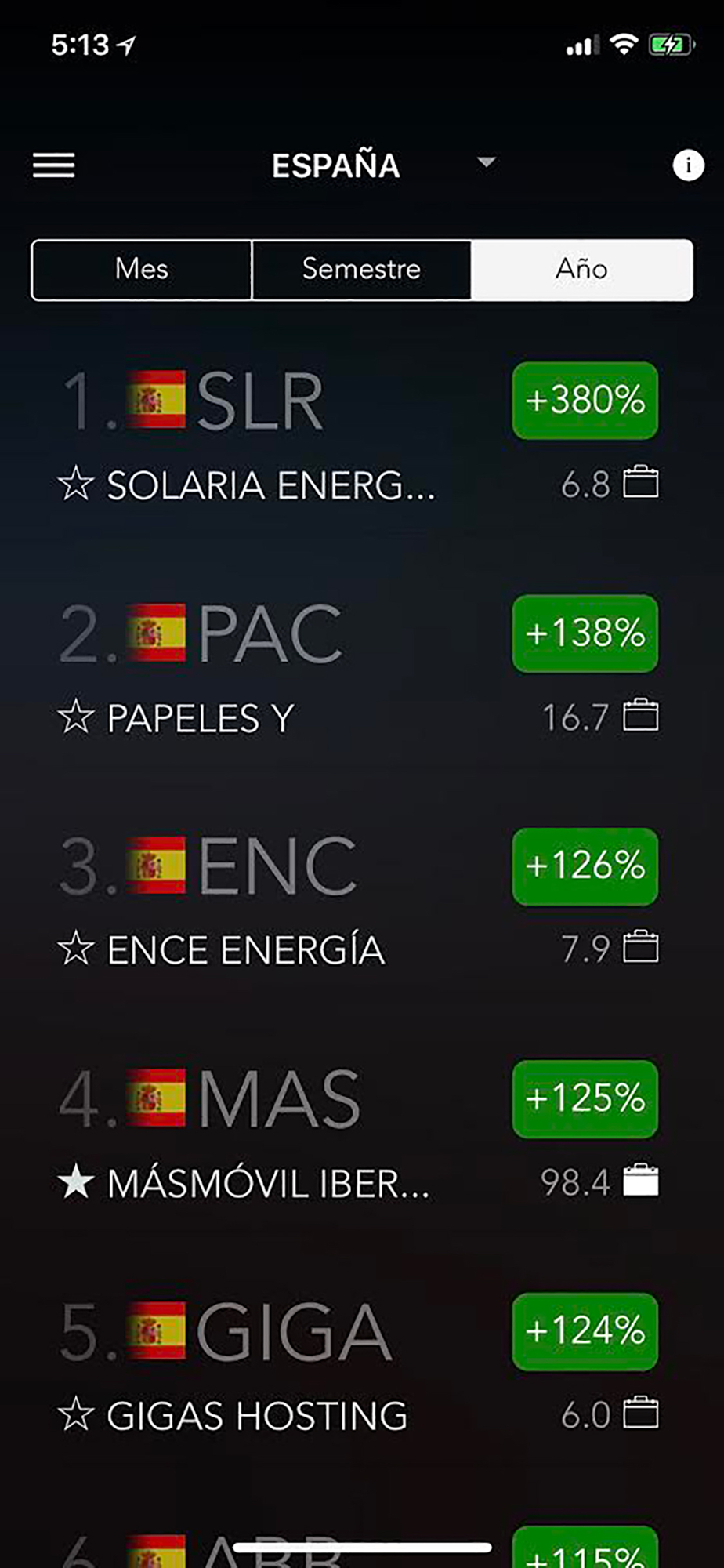The image size is (724, 1568).
Task: Tap the briefcase icon next to 6.8
Action: coord(640,482)
